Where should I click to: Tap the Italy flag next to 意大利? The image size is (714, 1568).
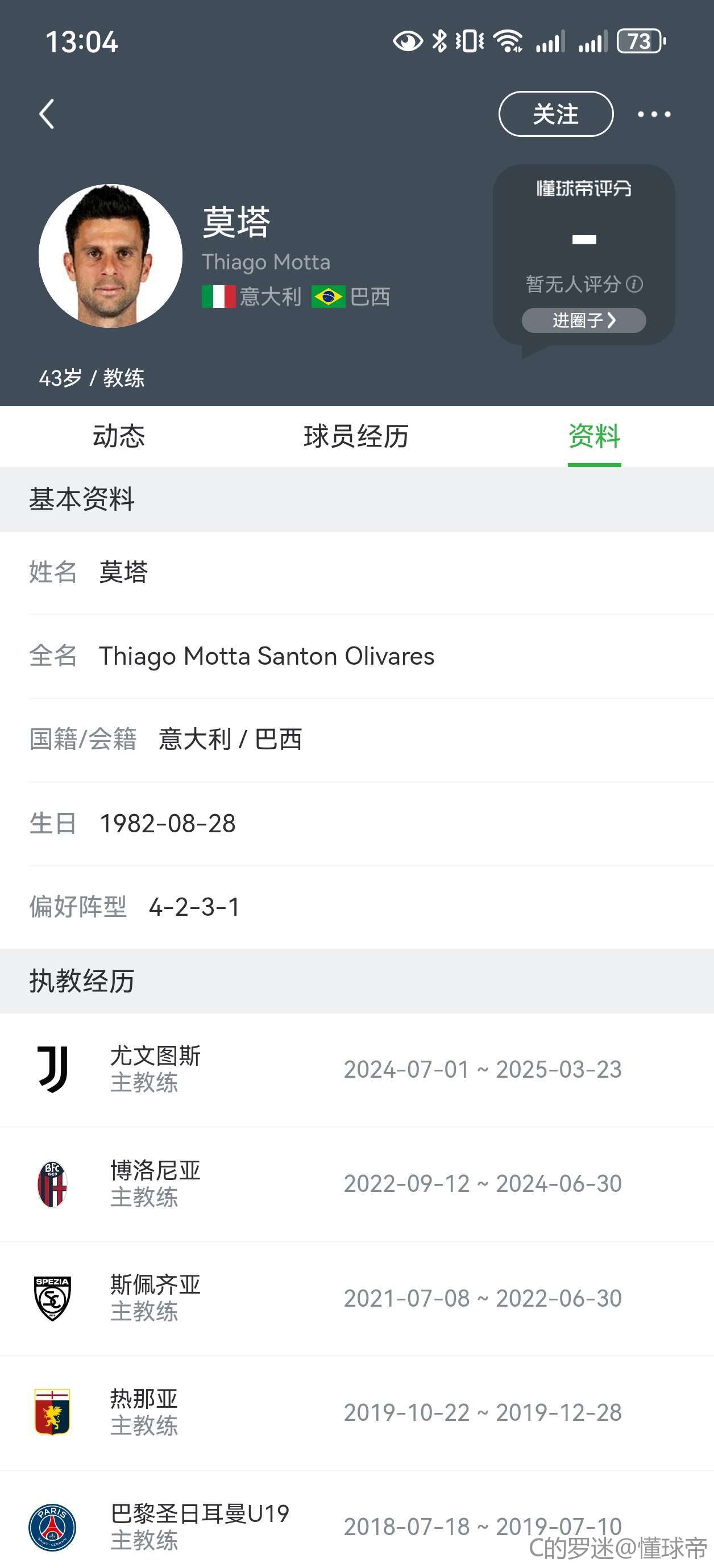pyautogui.click(x=219, y=297)
